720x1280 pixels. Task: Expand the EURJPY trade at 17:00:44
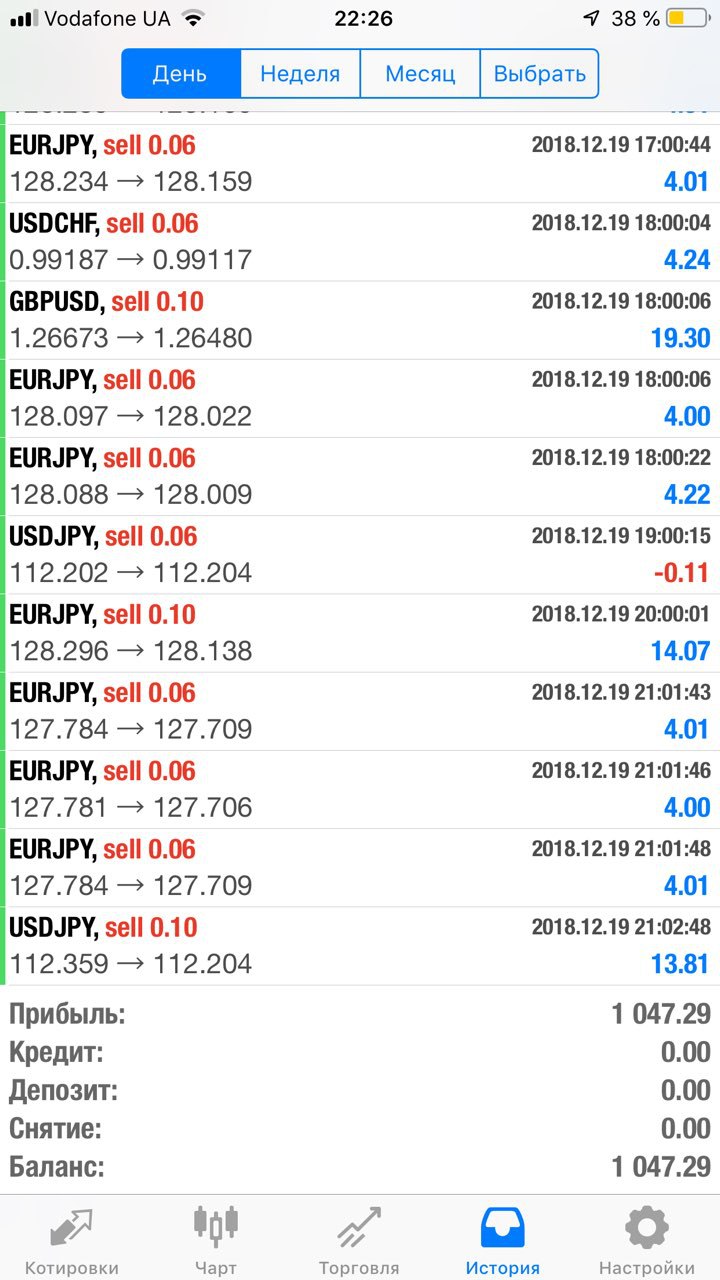pos(360,164)
